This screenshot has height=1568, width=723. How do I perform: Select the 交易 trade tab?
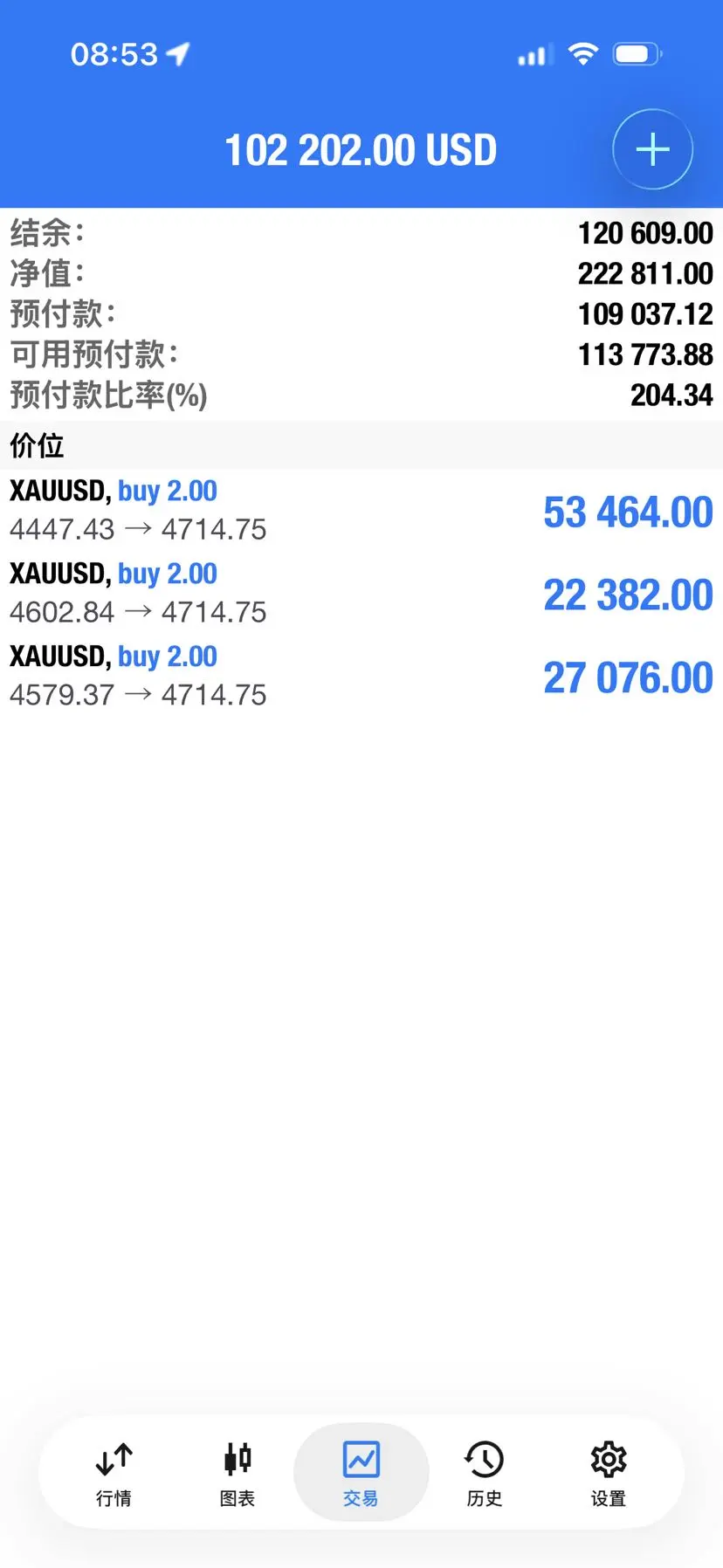(x=361, y=1473)
